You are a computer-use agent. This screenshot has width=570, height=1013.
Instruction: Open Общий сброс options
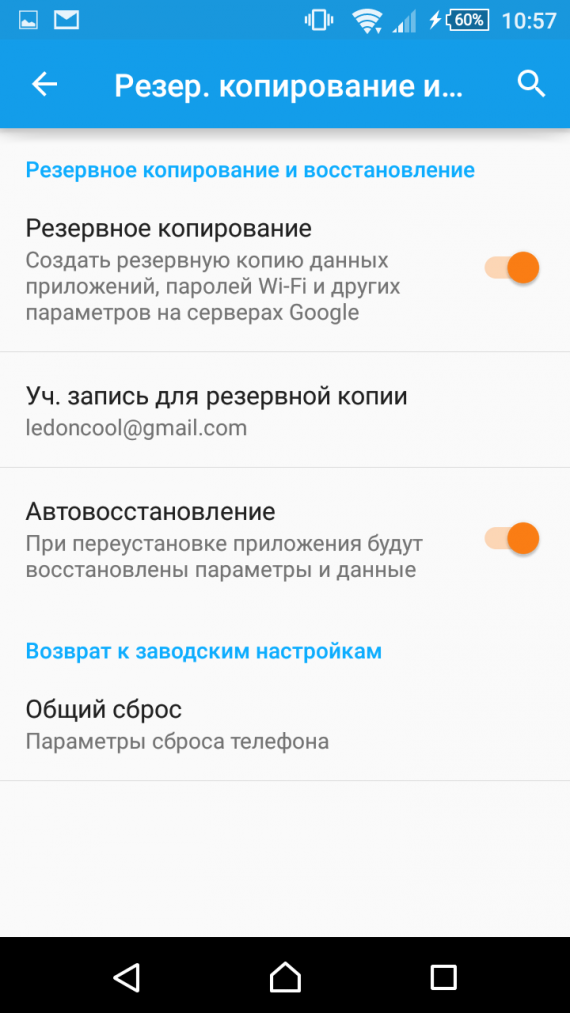click(285, 723)
